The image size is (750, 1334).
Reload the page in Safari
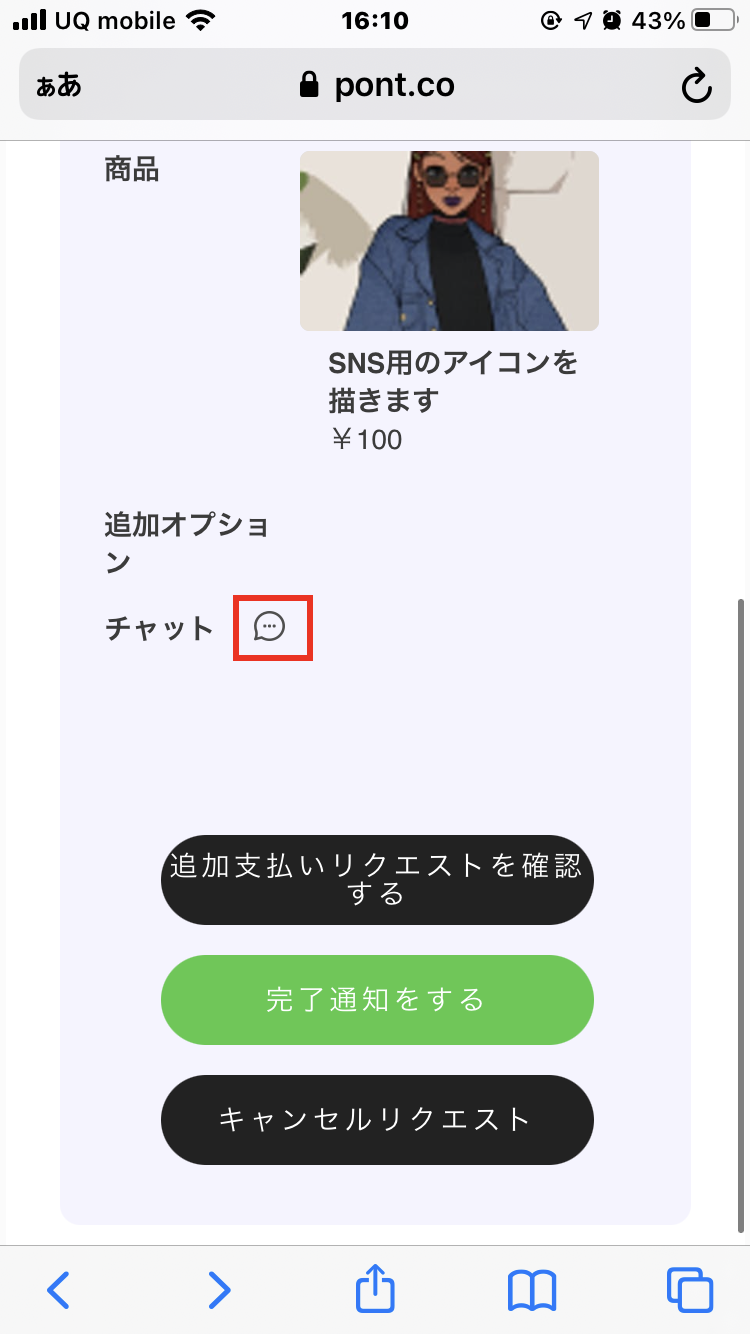pos(695,86)
